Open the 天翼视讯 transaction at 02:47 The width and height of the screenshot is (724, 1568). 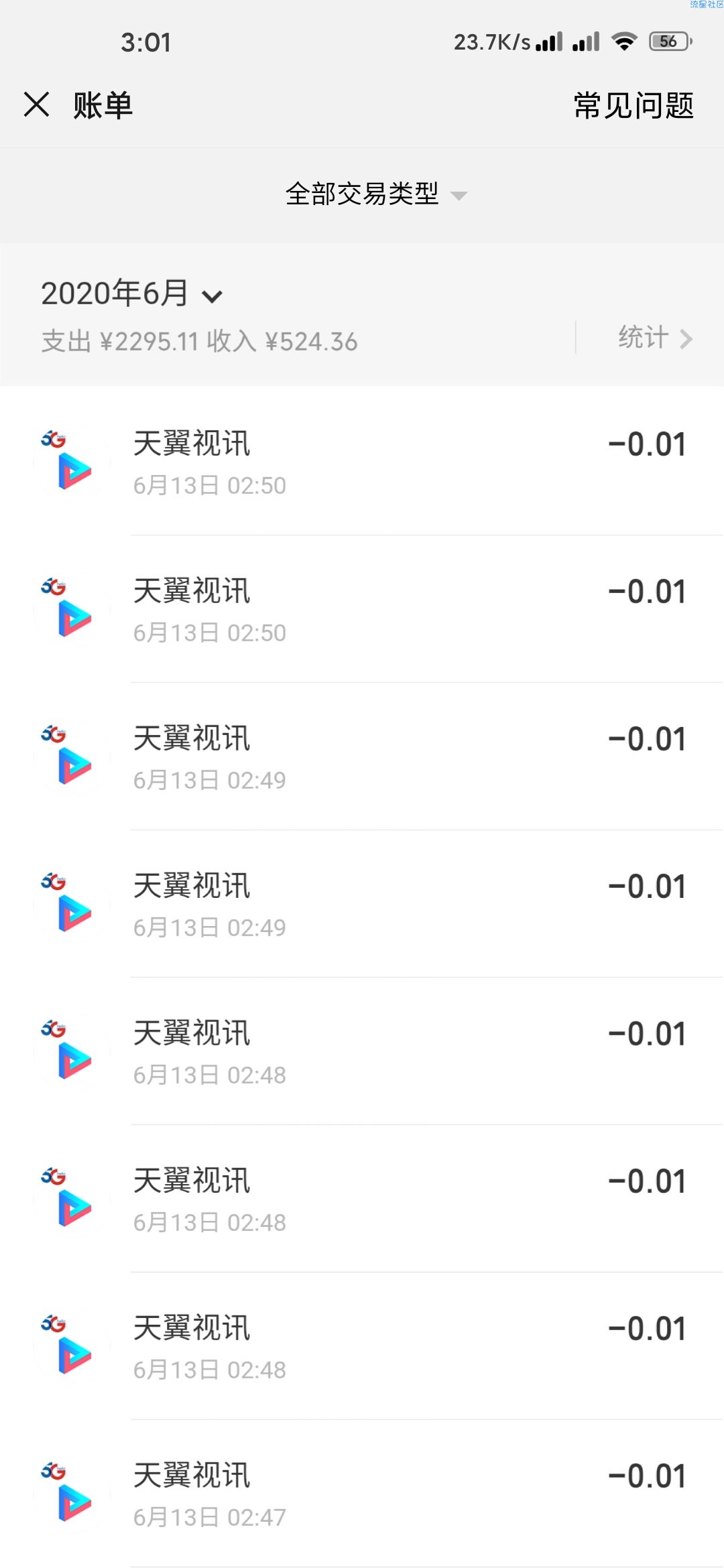click(x=362, y=1494)
